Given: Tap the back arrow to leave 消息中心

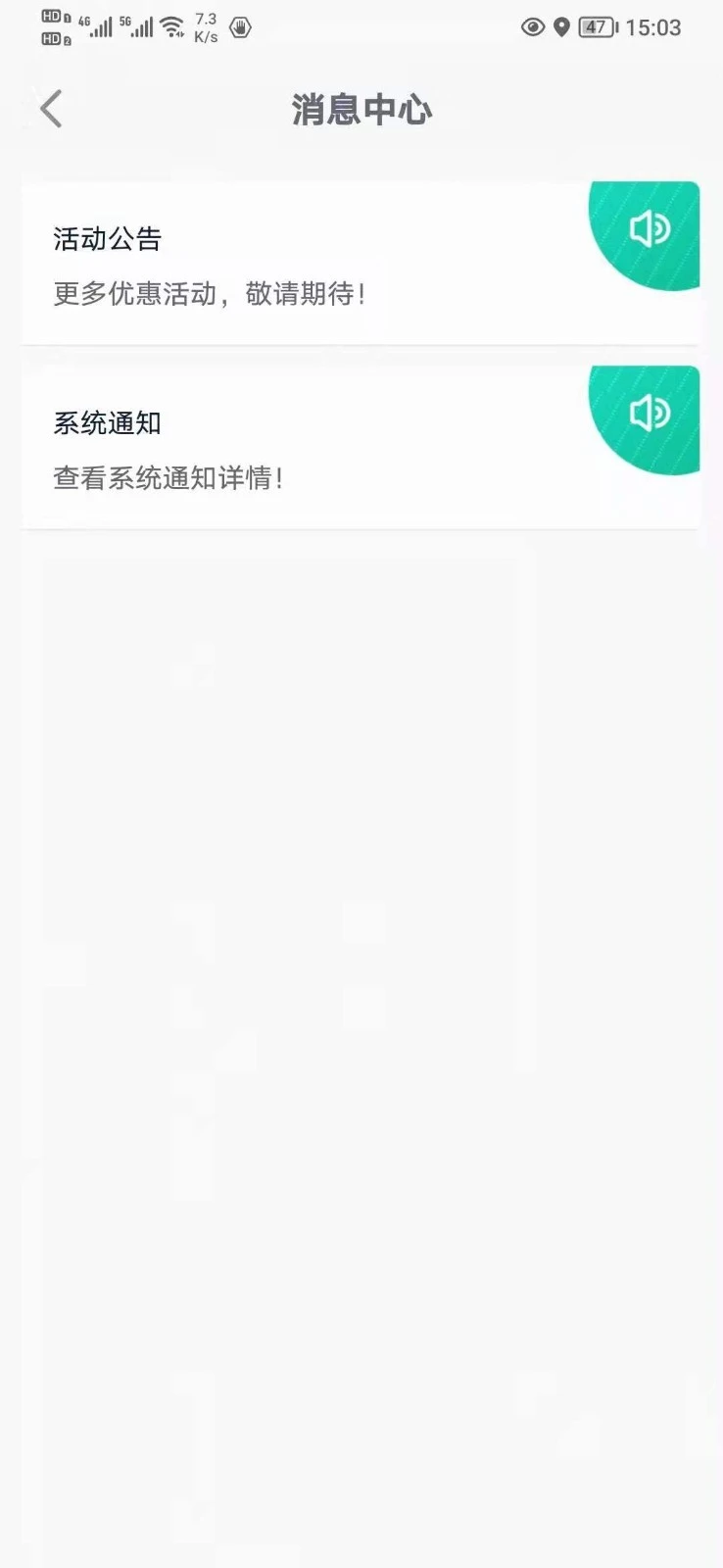Looking at the screenshot, I should [49, 109].
